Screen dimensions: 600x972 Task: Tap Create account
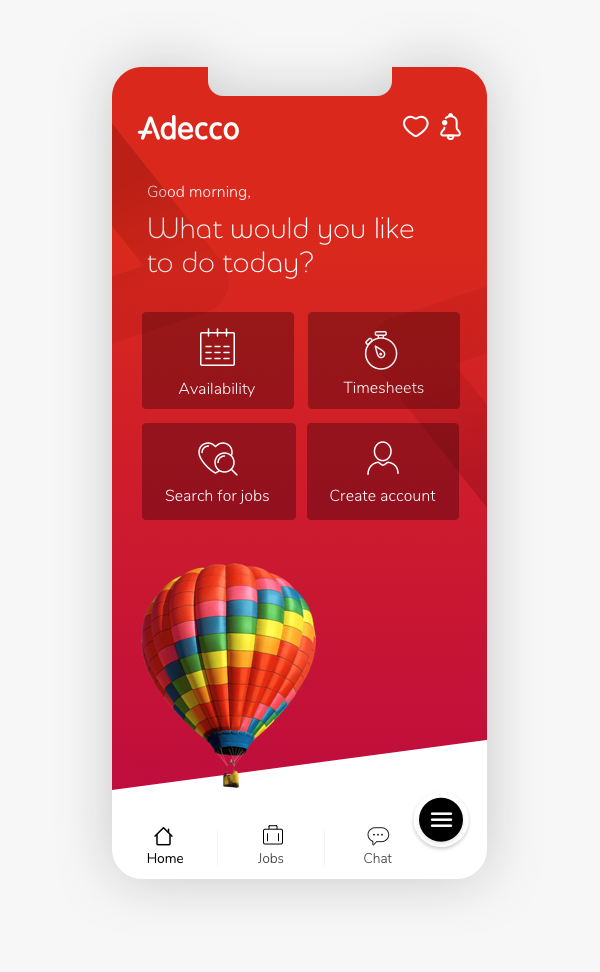click(x=383, y=471)
